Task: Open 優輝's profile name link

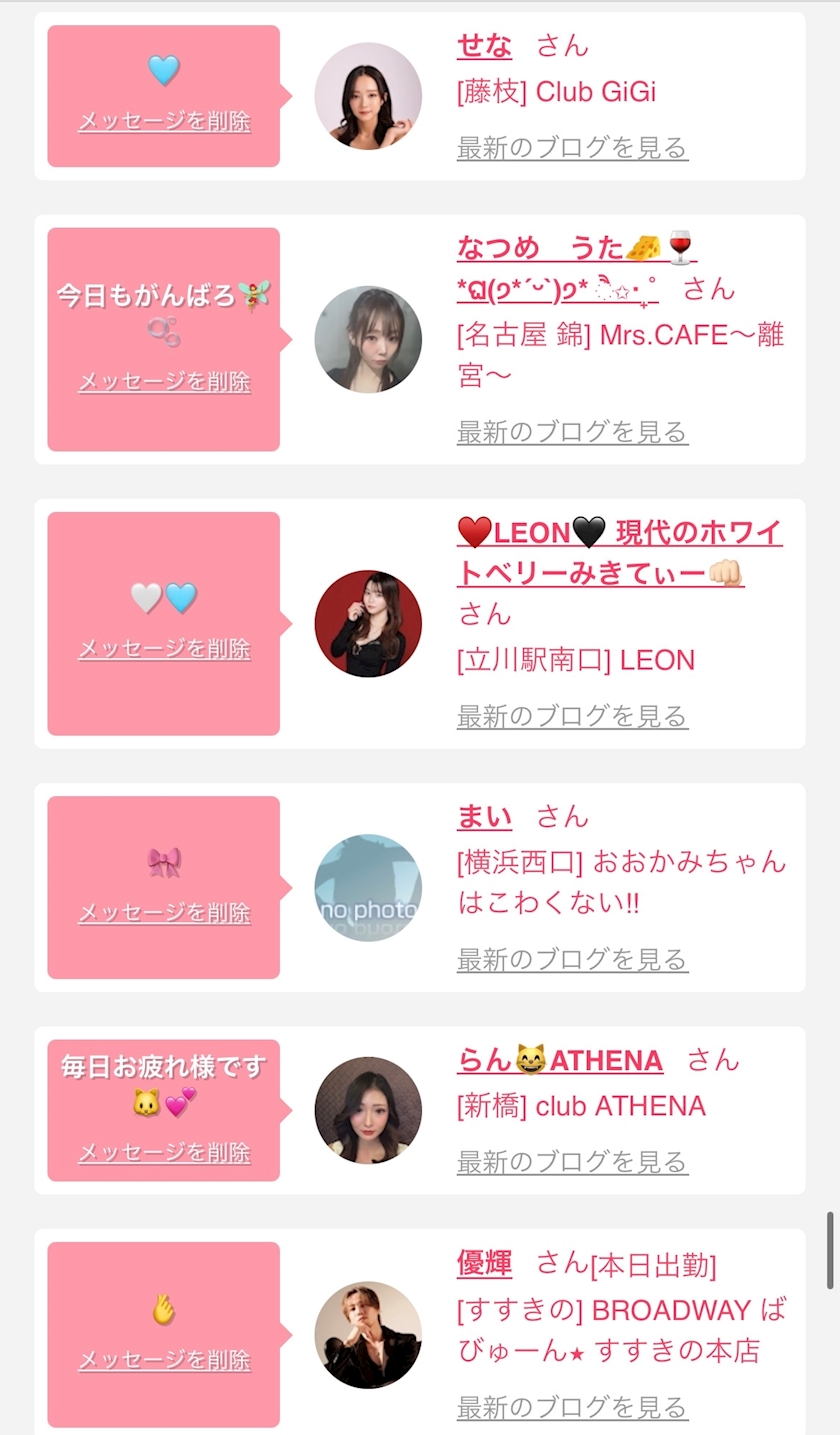Action: [484, 1264]
